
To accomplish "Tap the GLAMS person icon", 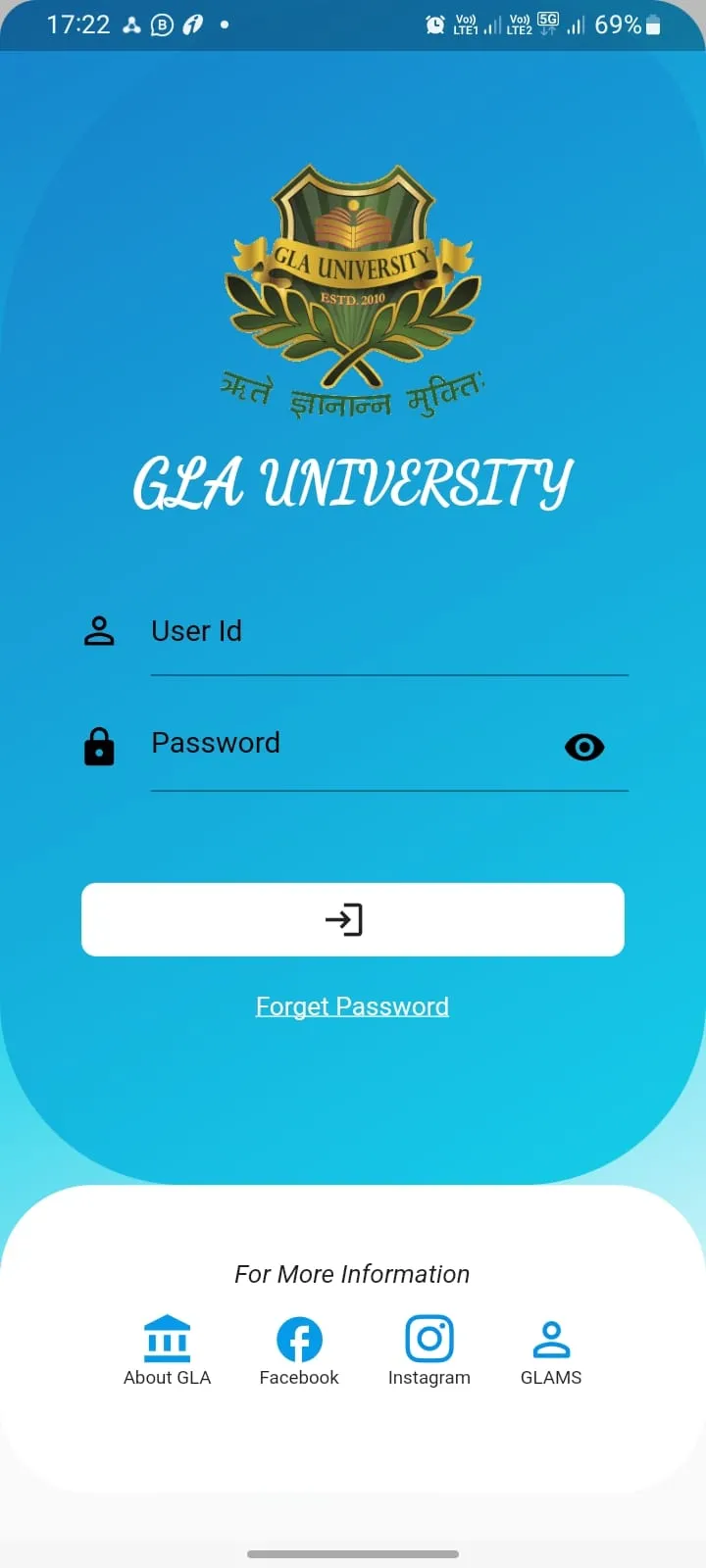I will pos(550,1338).
